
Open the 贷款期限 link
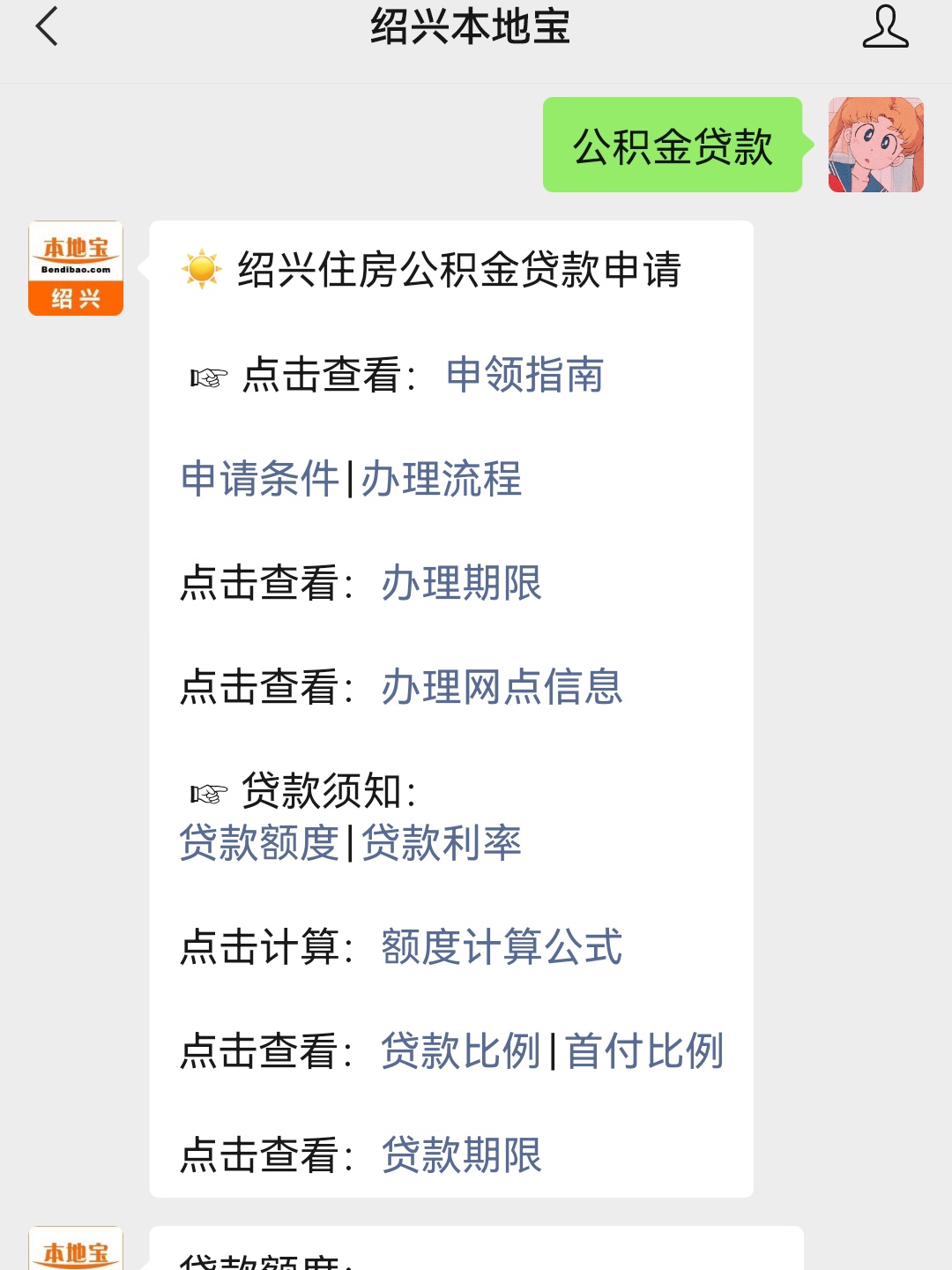point(461,1154)
